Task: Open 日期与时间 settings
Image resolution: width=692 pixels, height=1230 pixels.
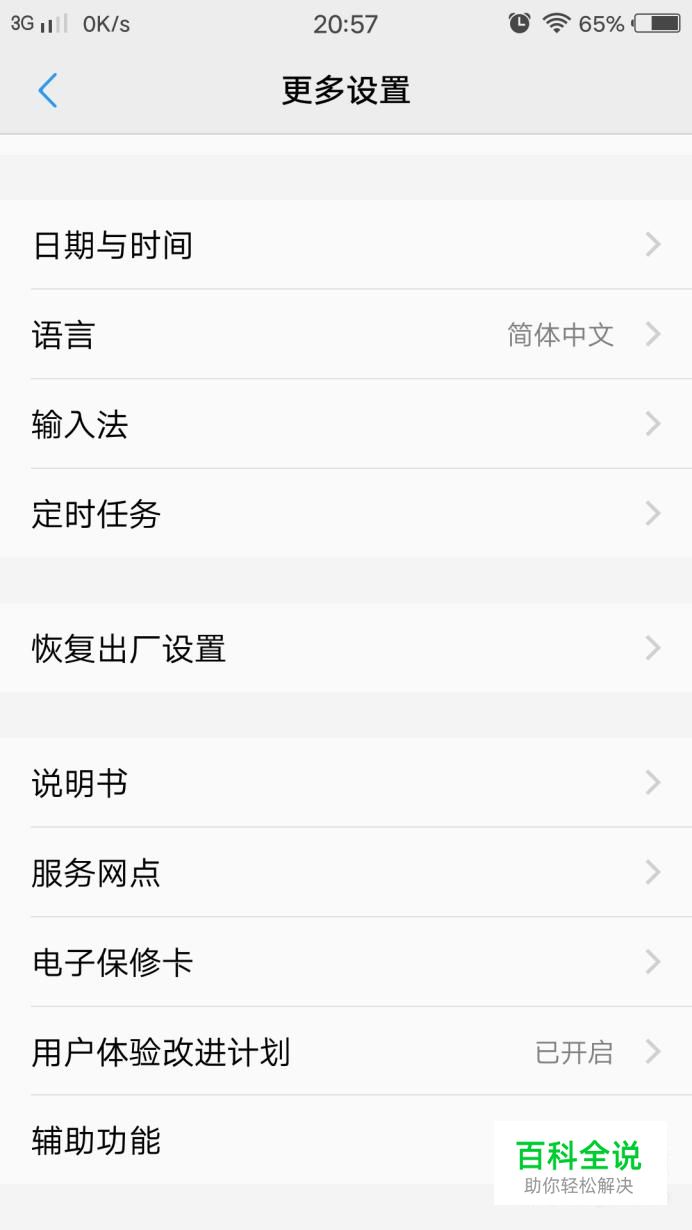Action: (x=346, y=245)
